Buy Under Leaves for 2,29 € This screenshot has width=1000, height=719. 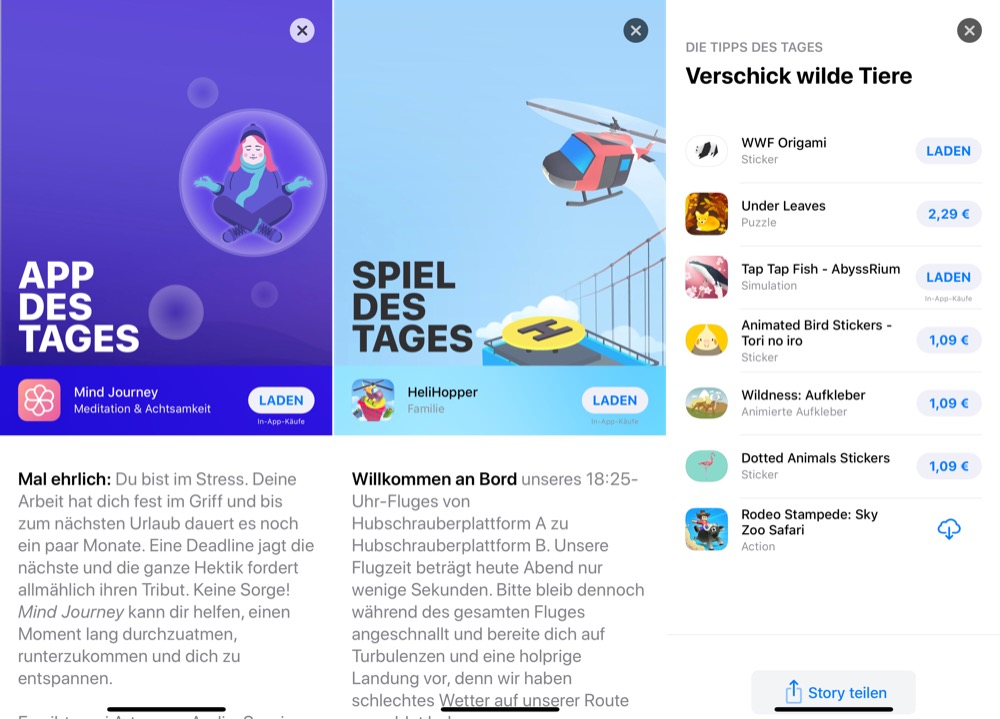[948, 214]
